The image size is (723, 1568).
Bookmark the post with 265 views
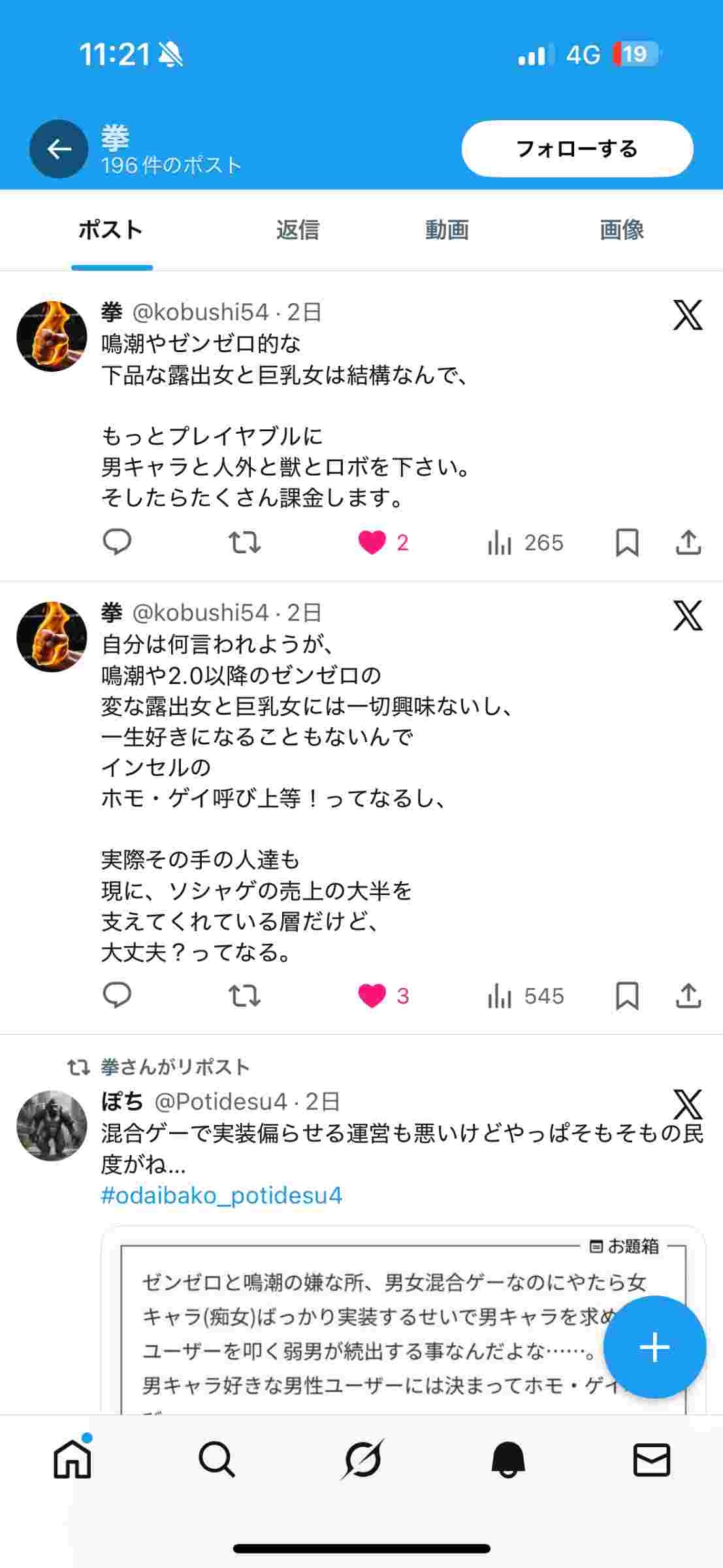pyautogui.click(x=627, y=543)
